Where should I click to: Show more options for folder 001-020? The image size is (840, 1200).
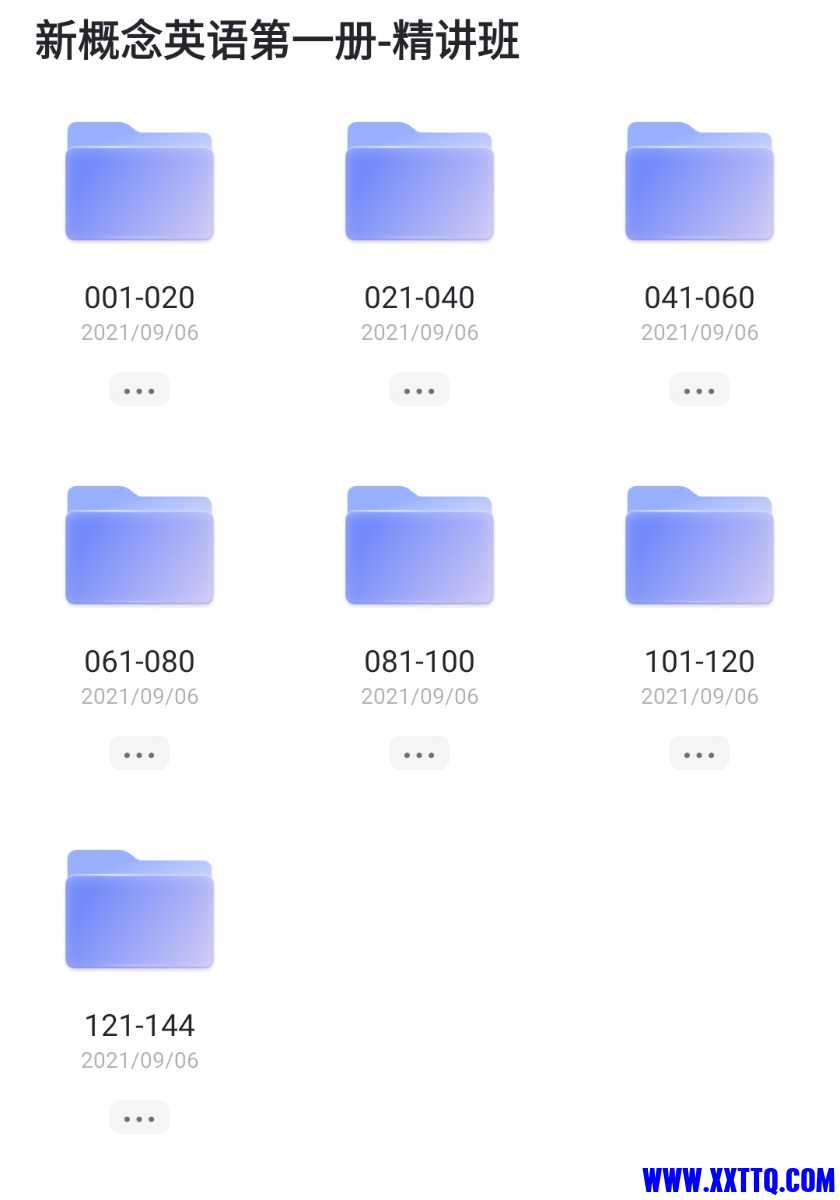click(x=139, y=390)
